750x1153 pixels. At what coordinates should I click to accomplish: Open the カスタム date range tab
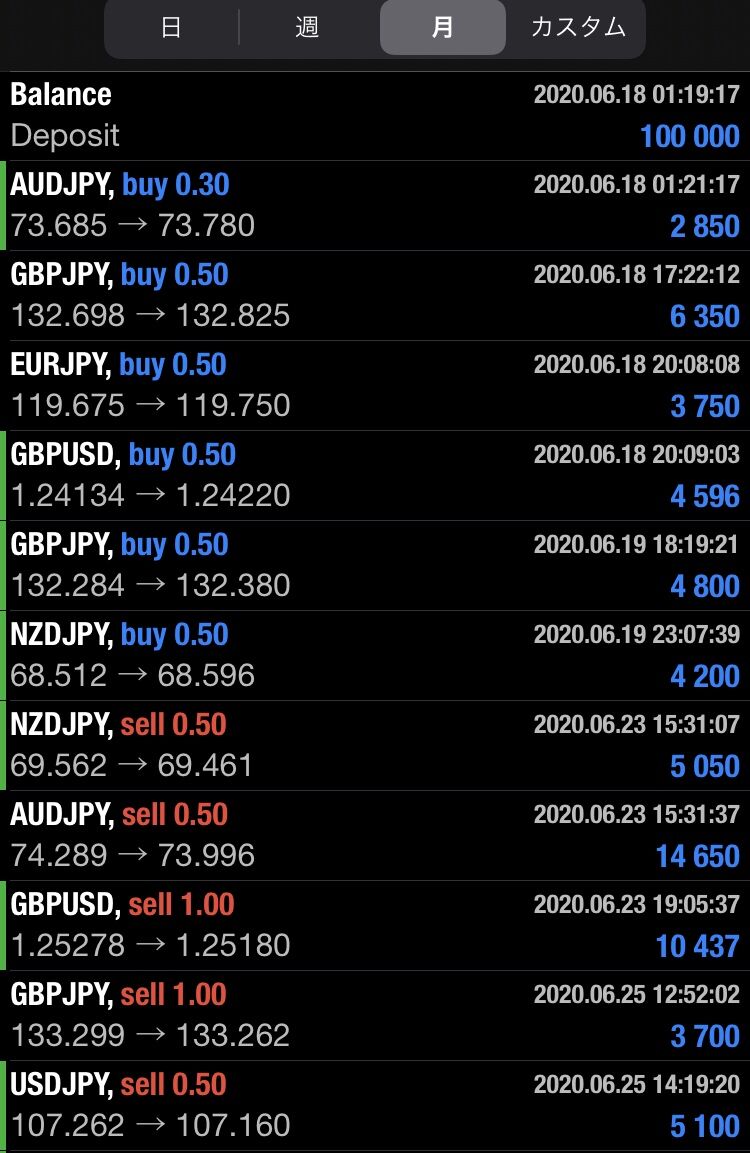coord(578,27)
